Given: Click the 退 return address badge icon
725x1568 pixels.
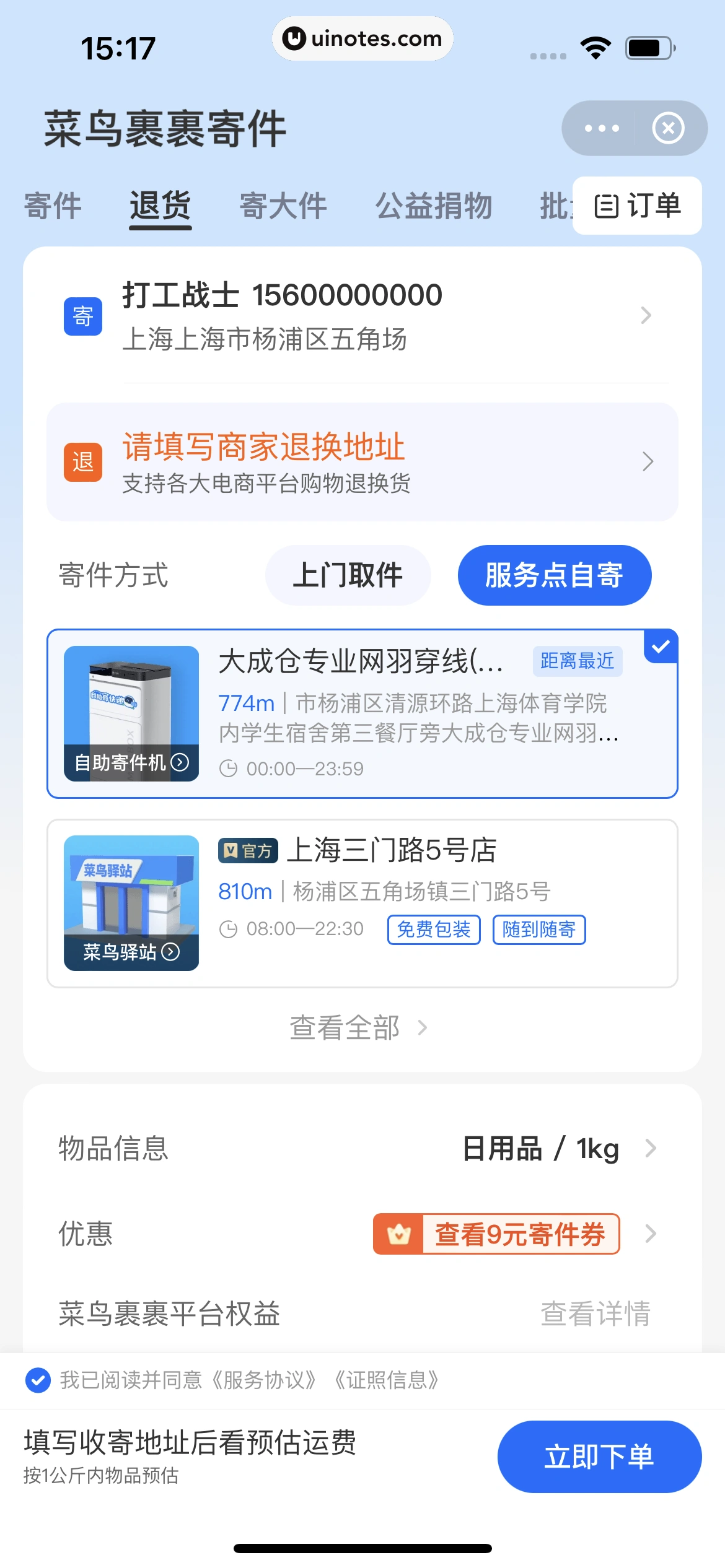Looking at the screenshot, I should [83, 461].
